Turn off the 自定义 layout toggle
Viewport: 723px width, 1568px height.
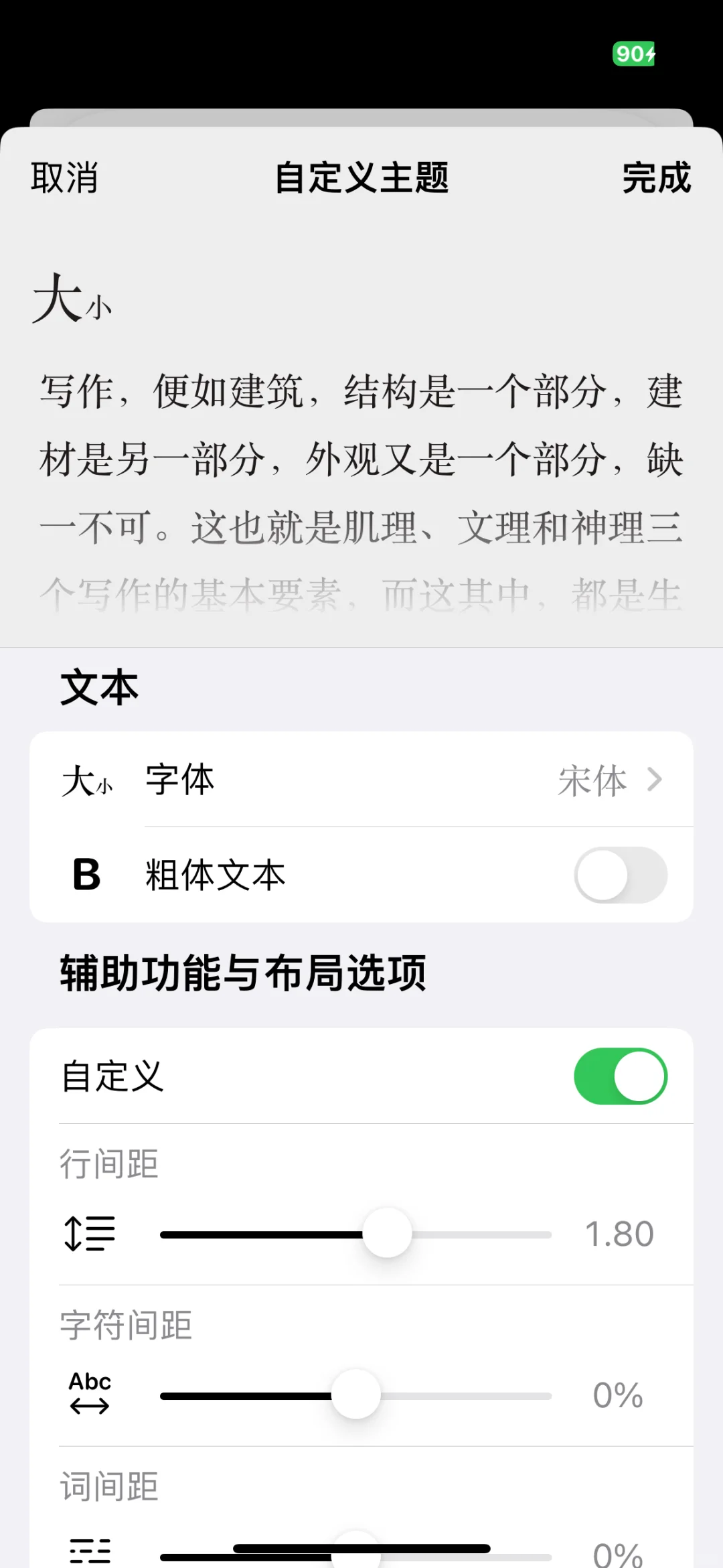click(x=620, y=1076)
